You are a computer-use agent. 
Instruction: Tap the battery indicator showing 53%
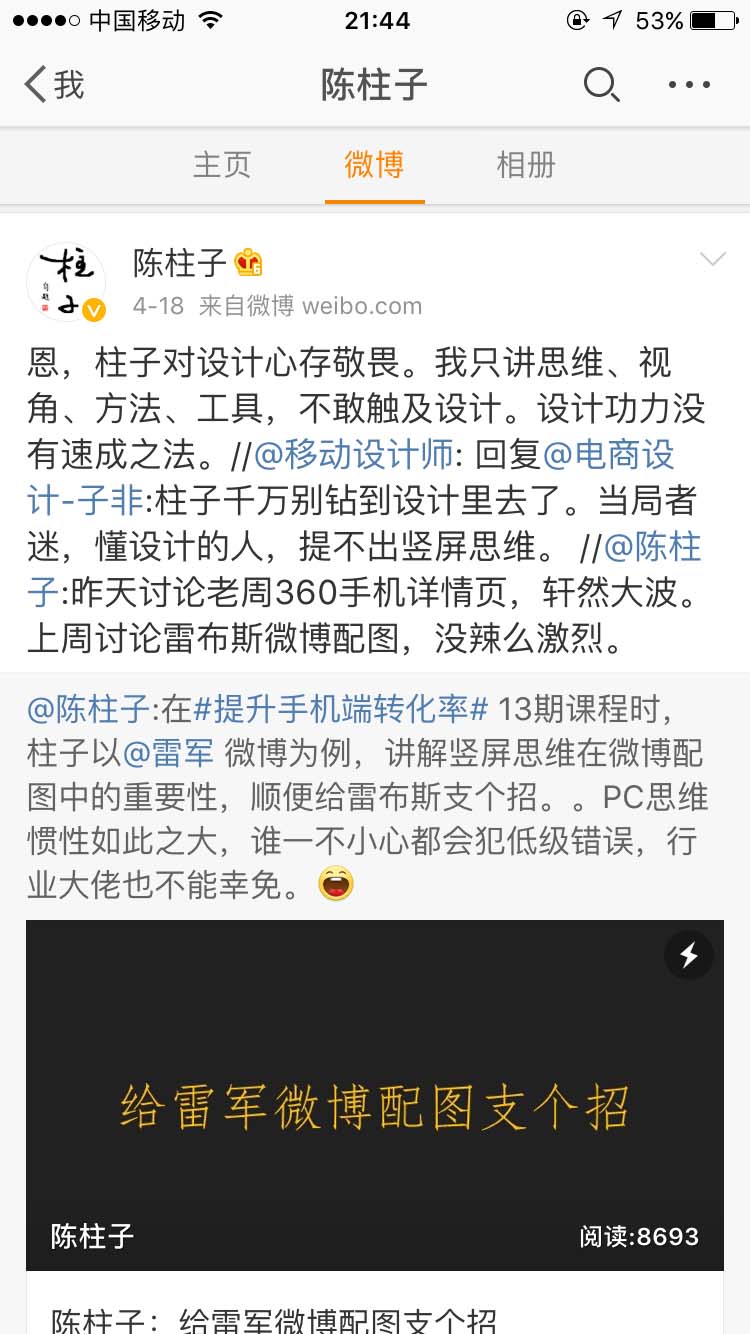[x=713, y=18]
